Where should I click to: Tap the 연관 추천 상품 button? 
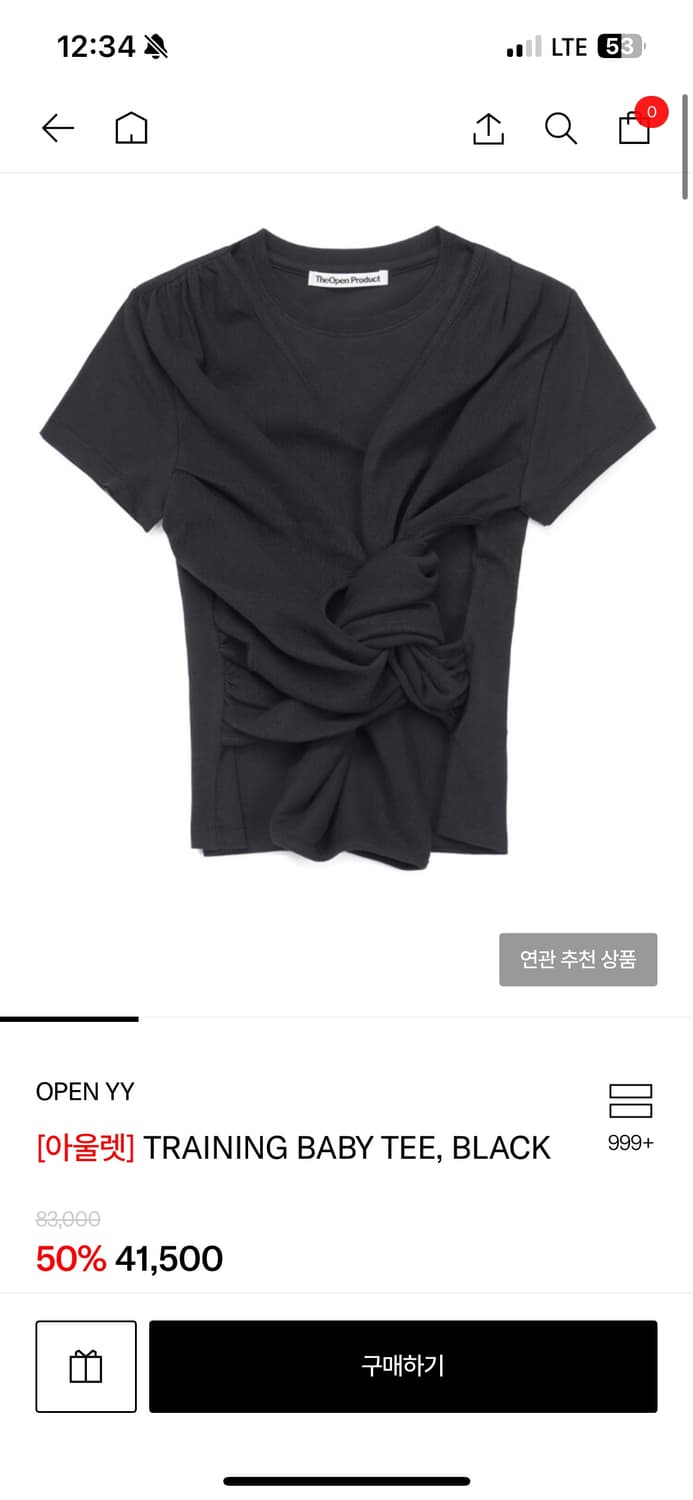(578, 959)
